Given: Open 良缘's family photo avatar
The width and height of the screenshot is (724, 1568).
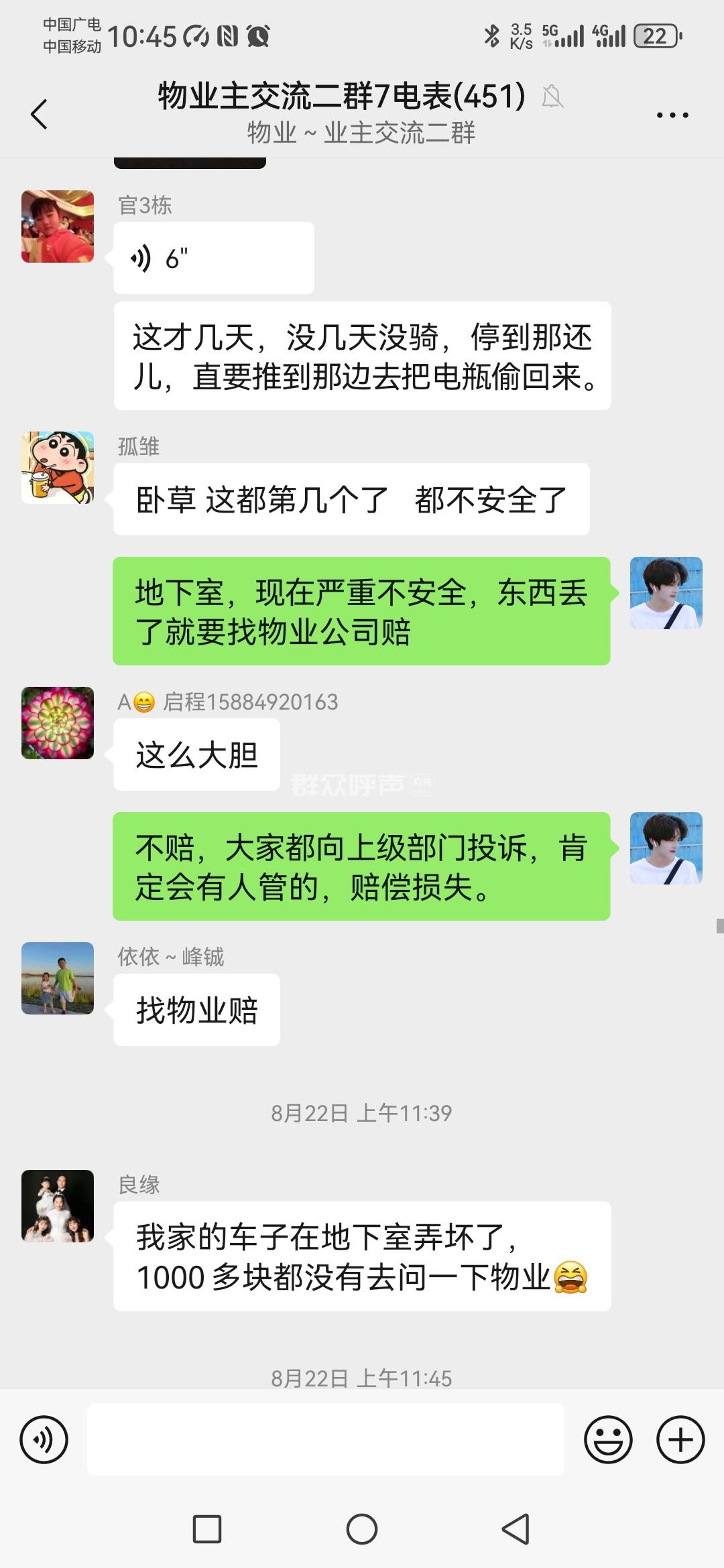Looking at the screenshot, I should [x=58, y=1206].
